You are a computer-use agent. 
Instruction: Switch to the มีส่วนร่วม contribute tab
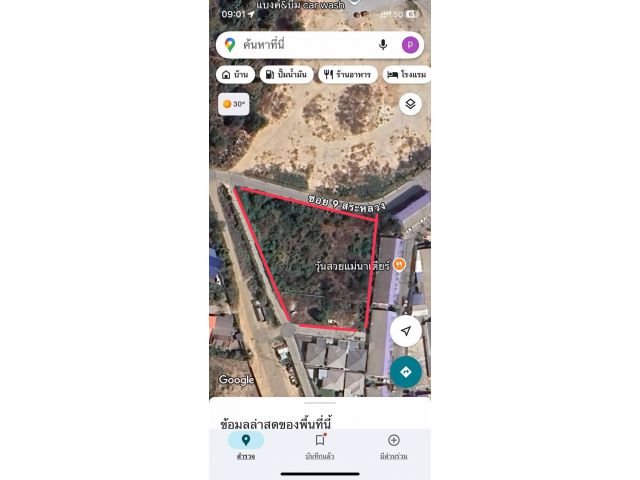393,446
